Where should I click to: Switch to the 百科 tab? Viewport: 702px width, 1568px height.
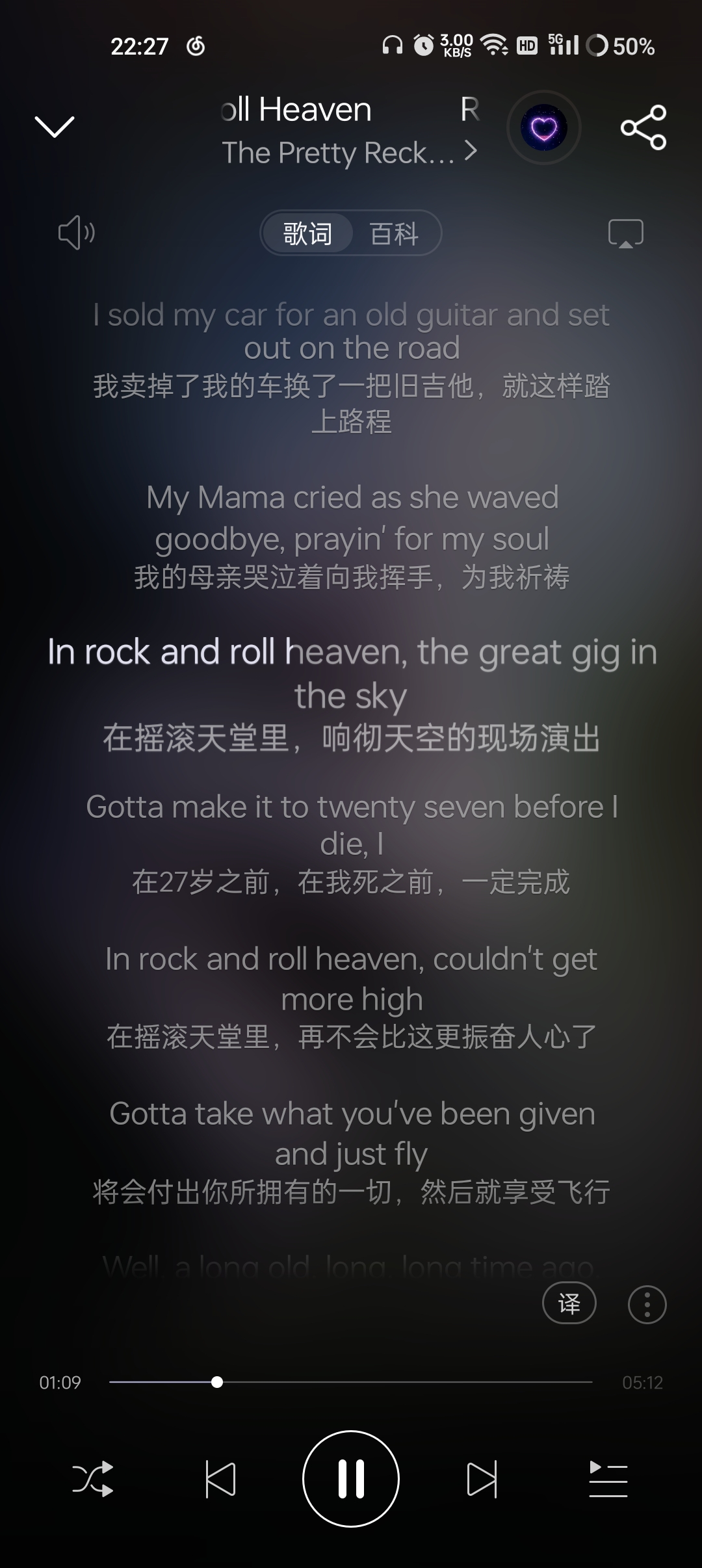pos(394,233)
